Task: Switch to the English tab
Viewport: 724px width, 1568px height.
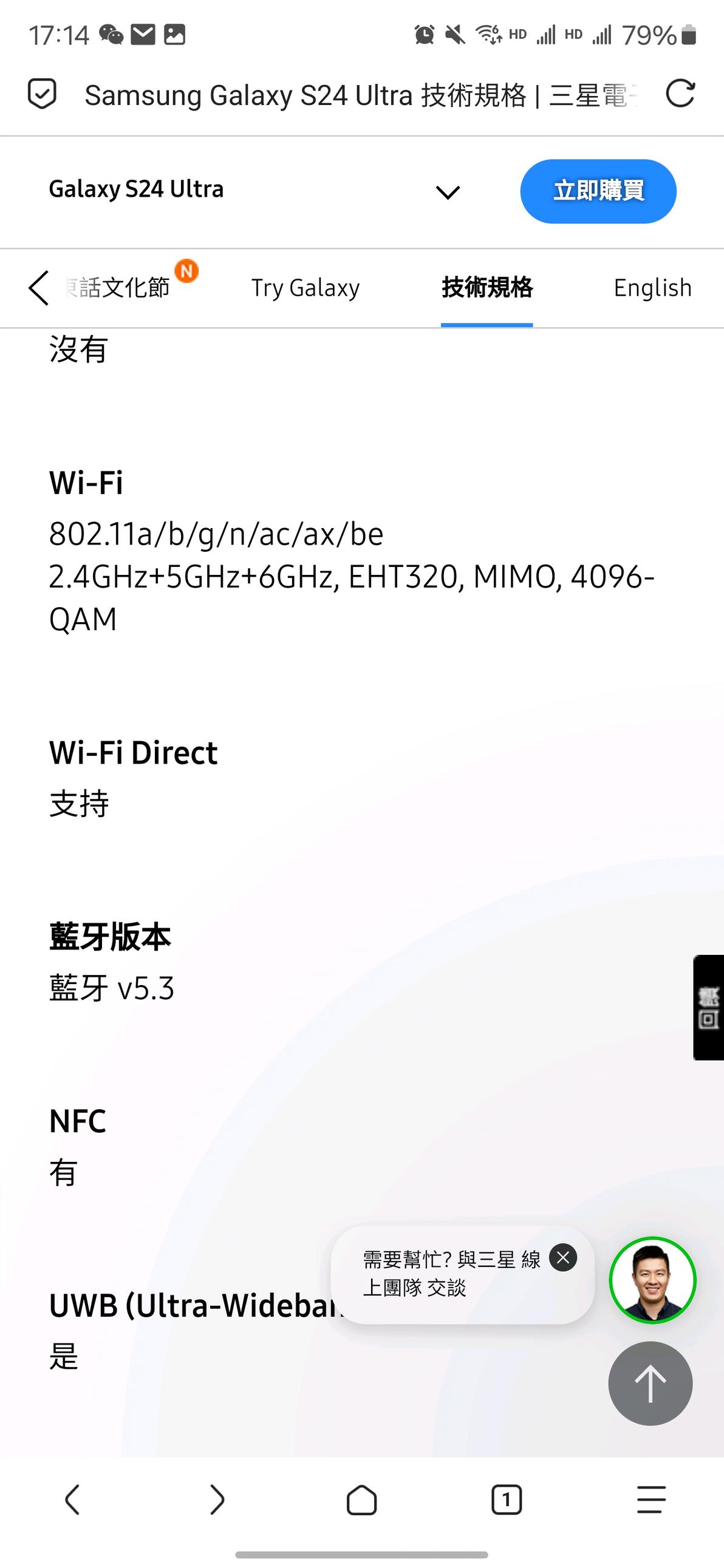Action: pos(652,288)
